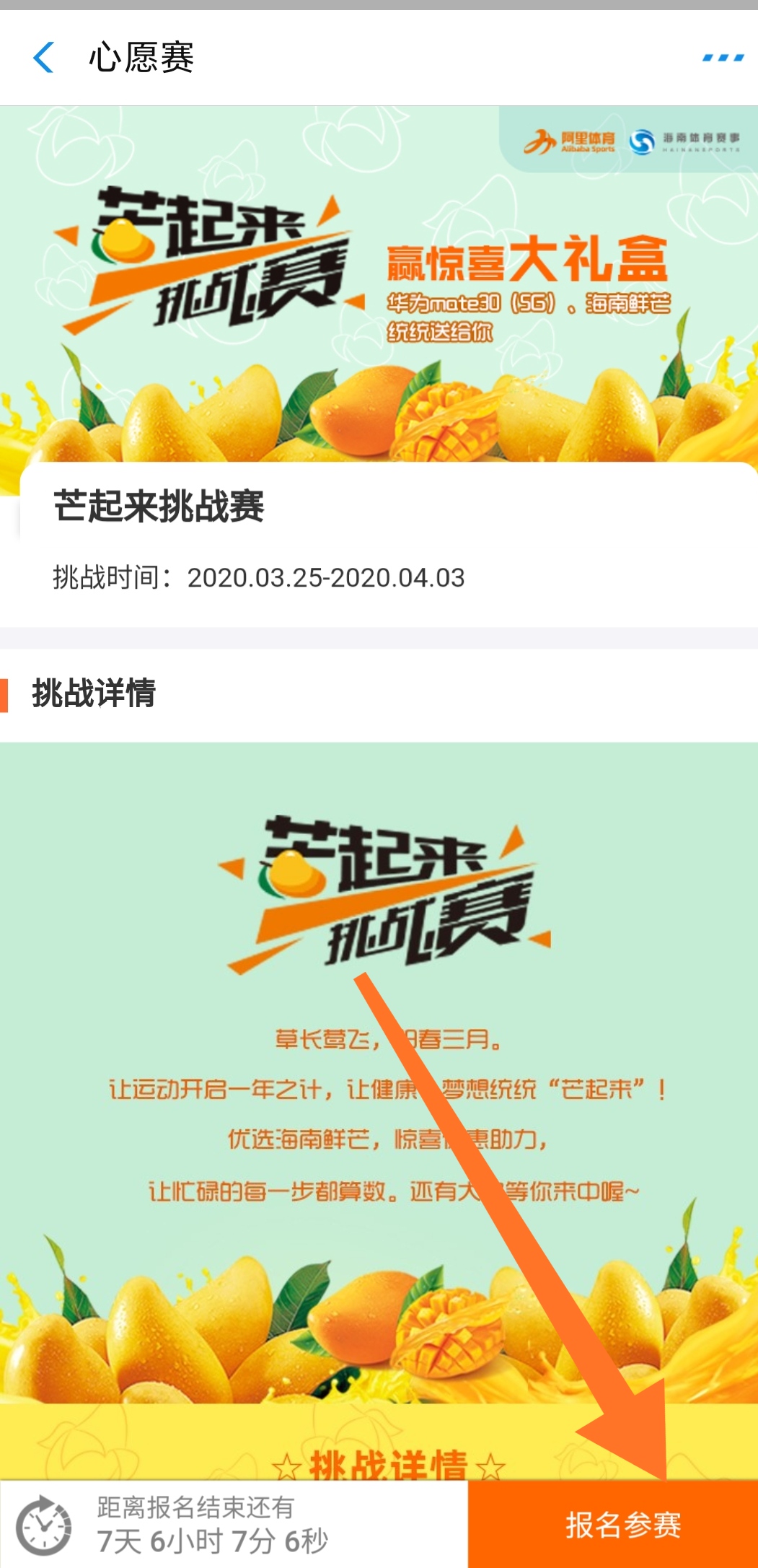Open the three-dot overflow menu
Image resolution: width=758 pixels, height=1568 pixels.
(723, 58)
